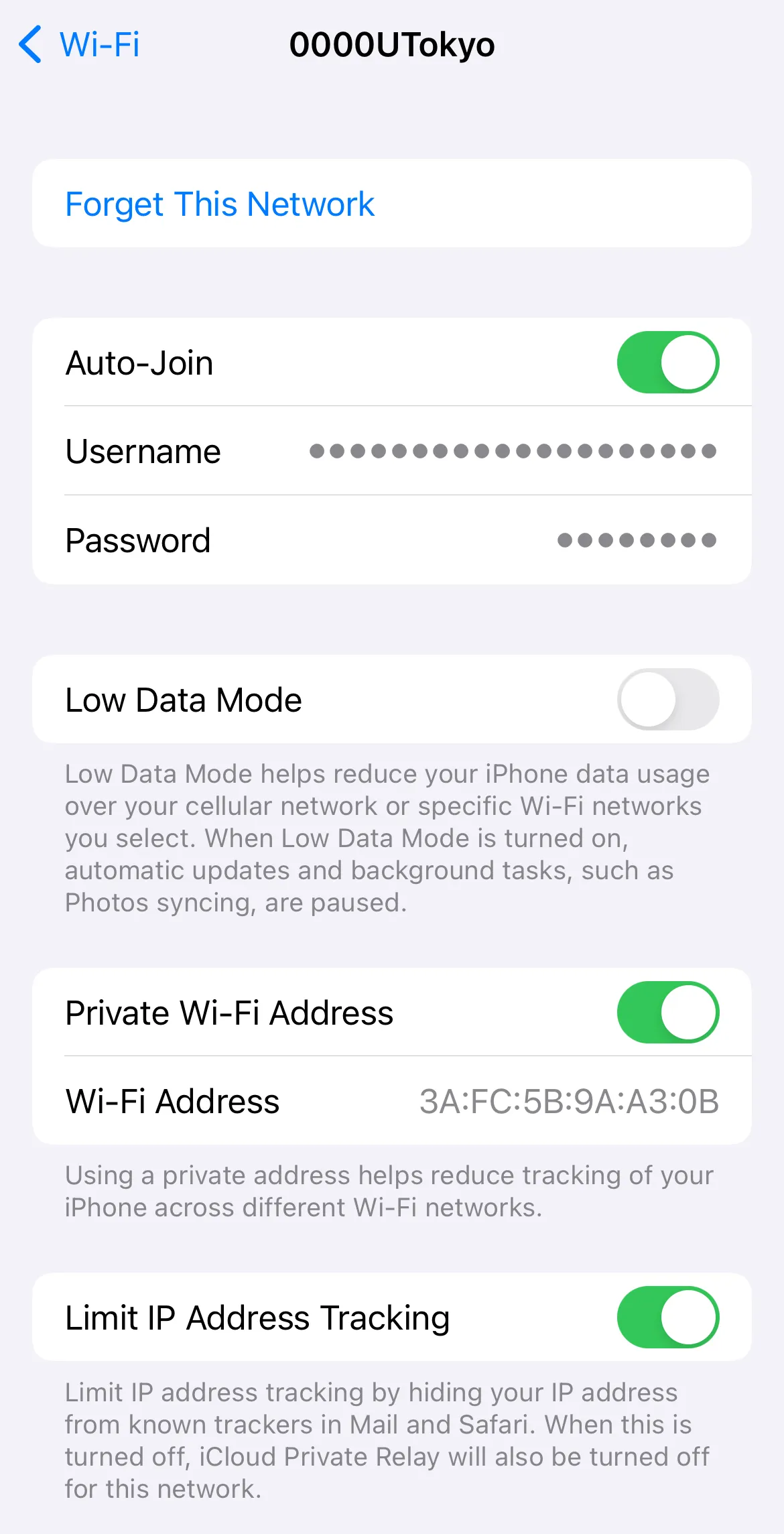Disable the Auto-Join switch
The height and width of the screenshot is (1534, 784).
point(667,363)
